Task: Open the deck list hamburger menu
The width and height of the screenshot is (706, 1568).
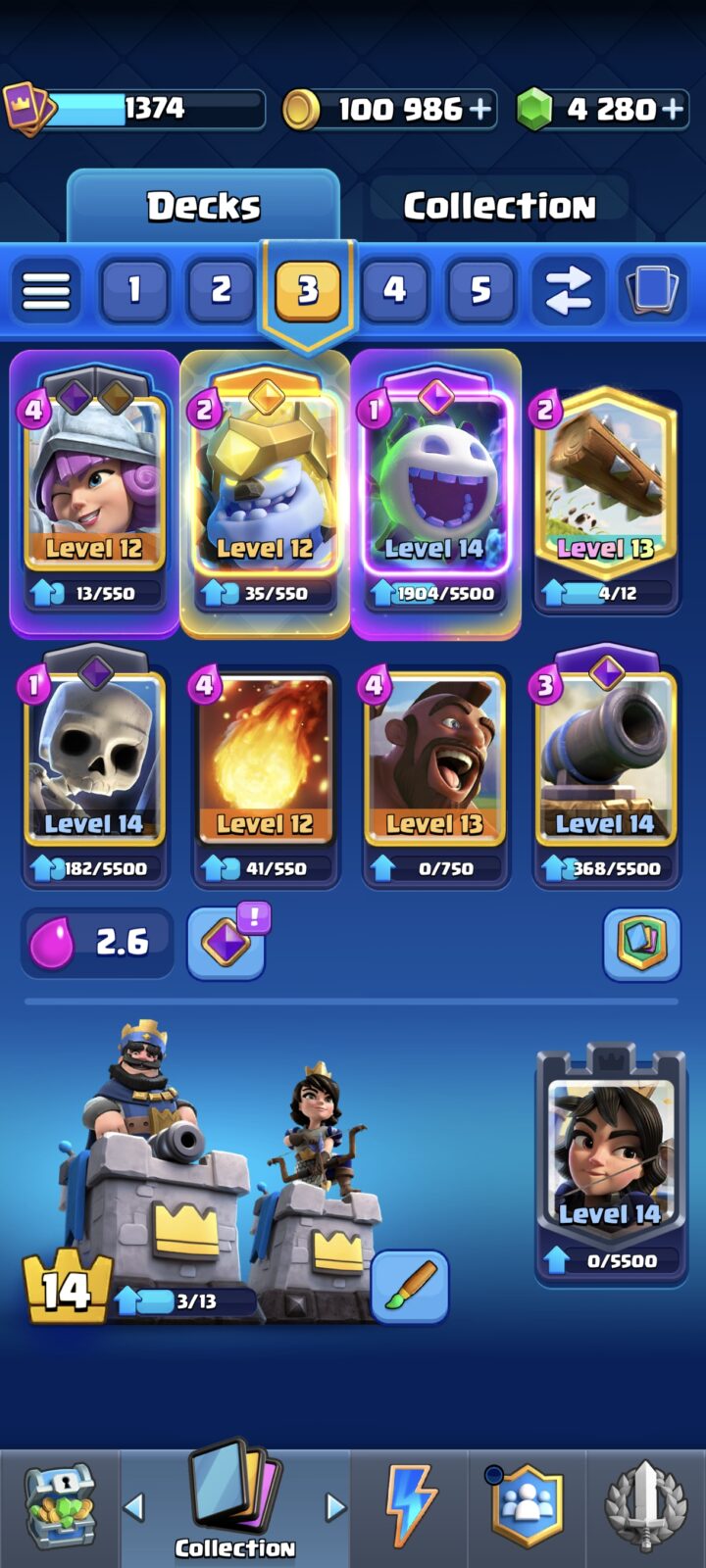Action: pos(46,290)
